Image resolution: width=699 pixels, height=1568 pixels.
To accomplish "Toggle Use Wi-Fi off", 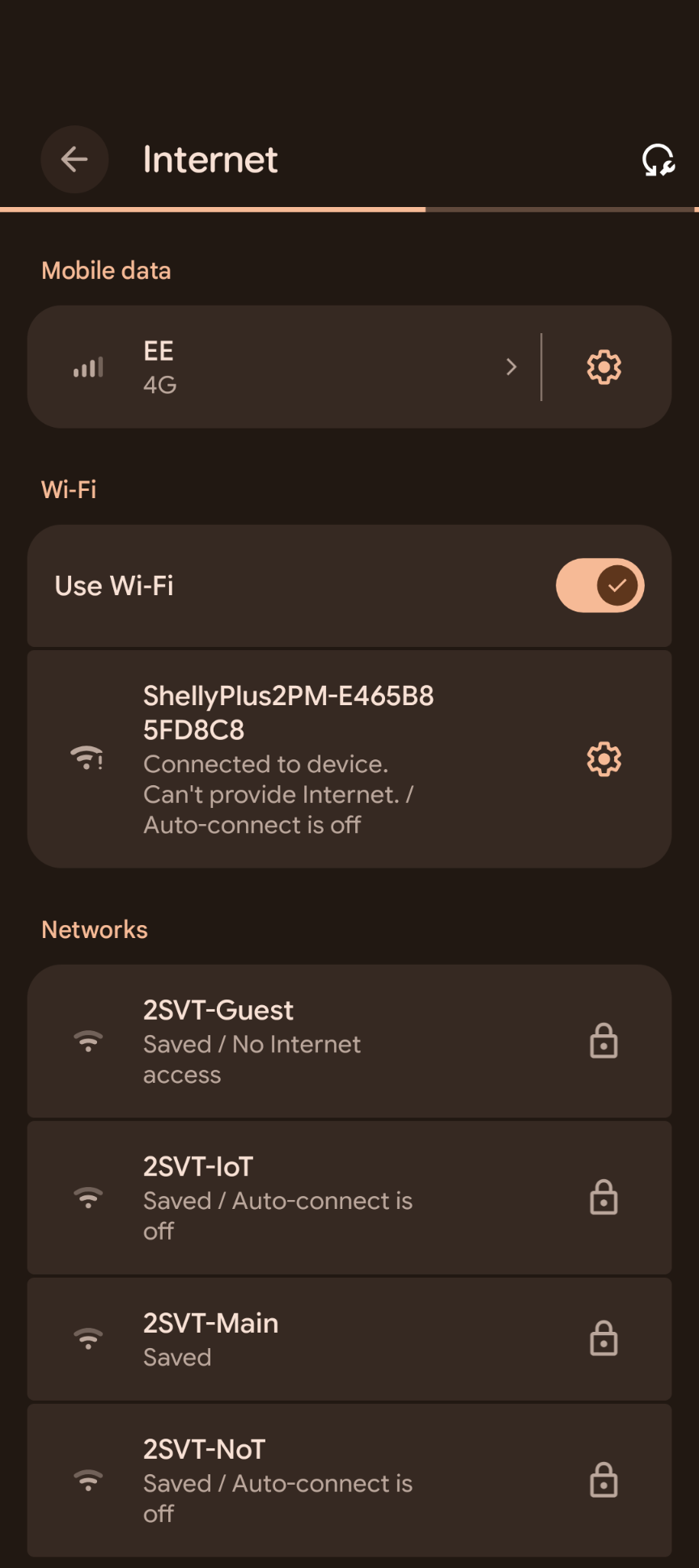I will [599, 585].
